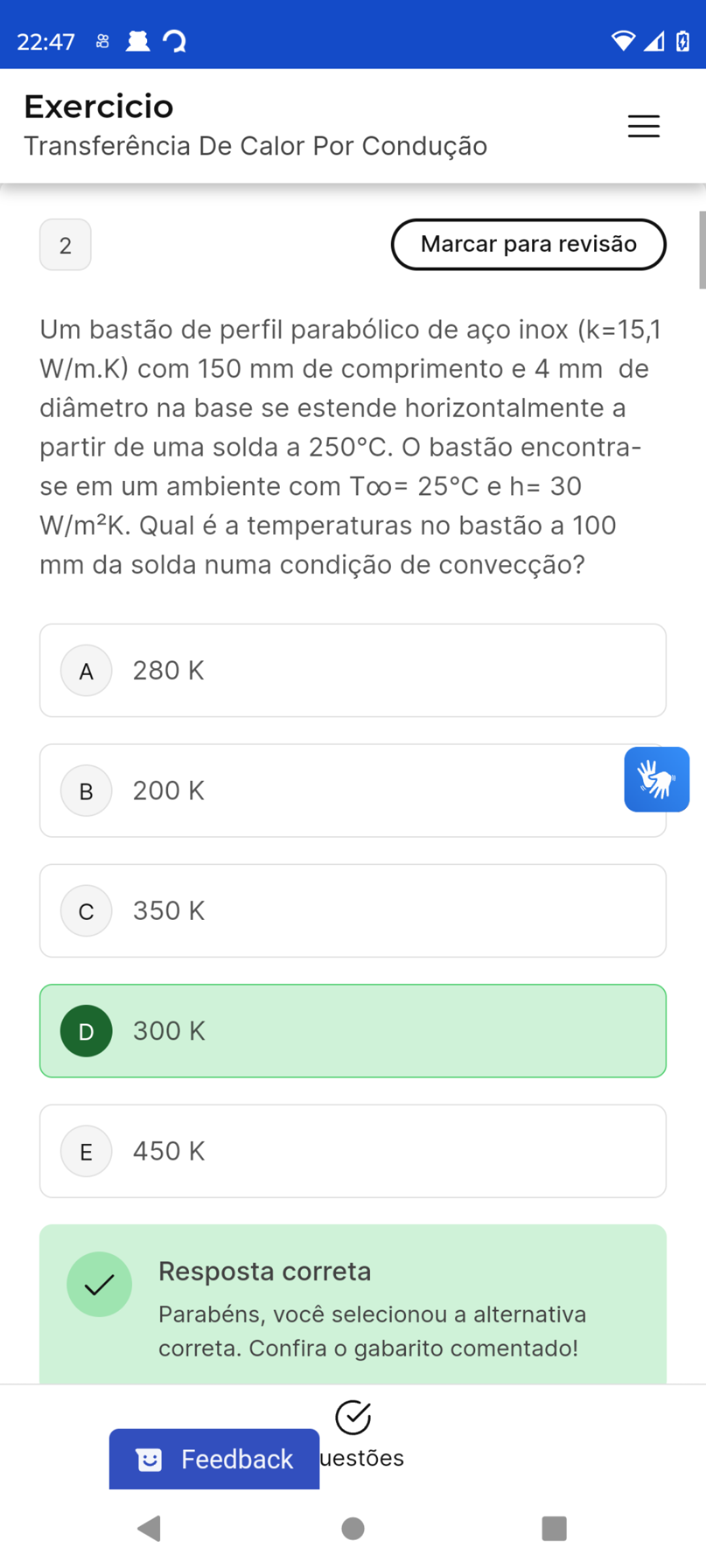Select answer A 280 K

click(353, 670)
